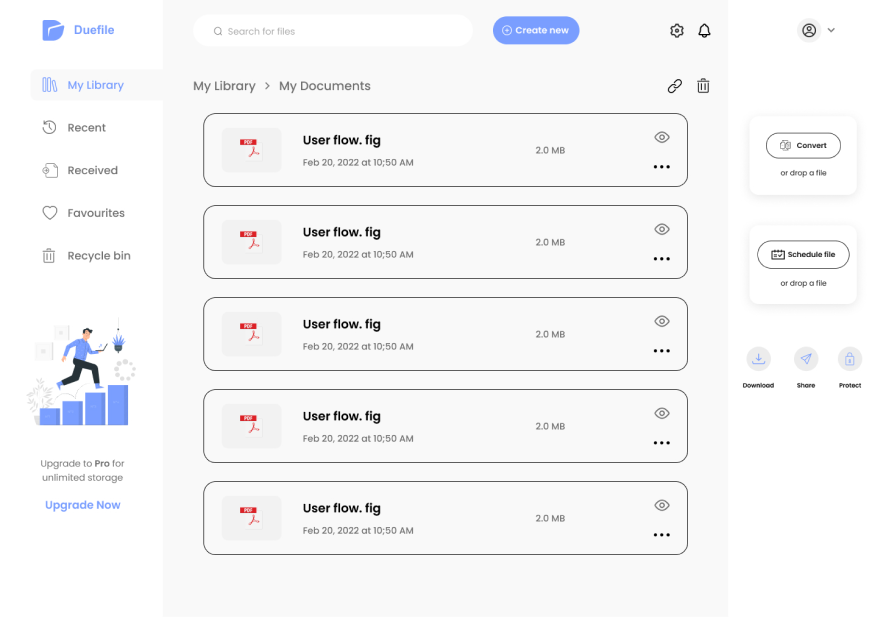878x617 pixels.
Task: Open the settings gear
Action: click(x=677, y=31)
